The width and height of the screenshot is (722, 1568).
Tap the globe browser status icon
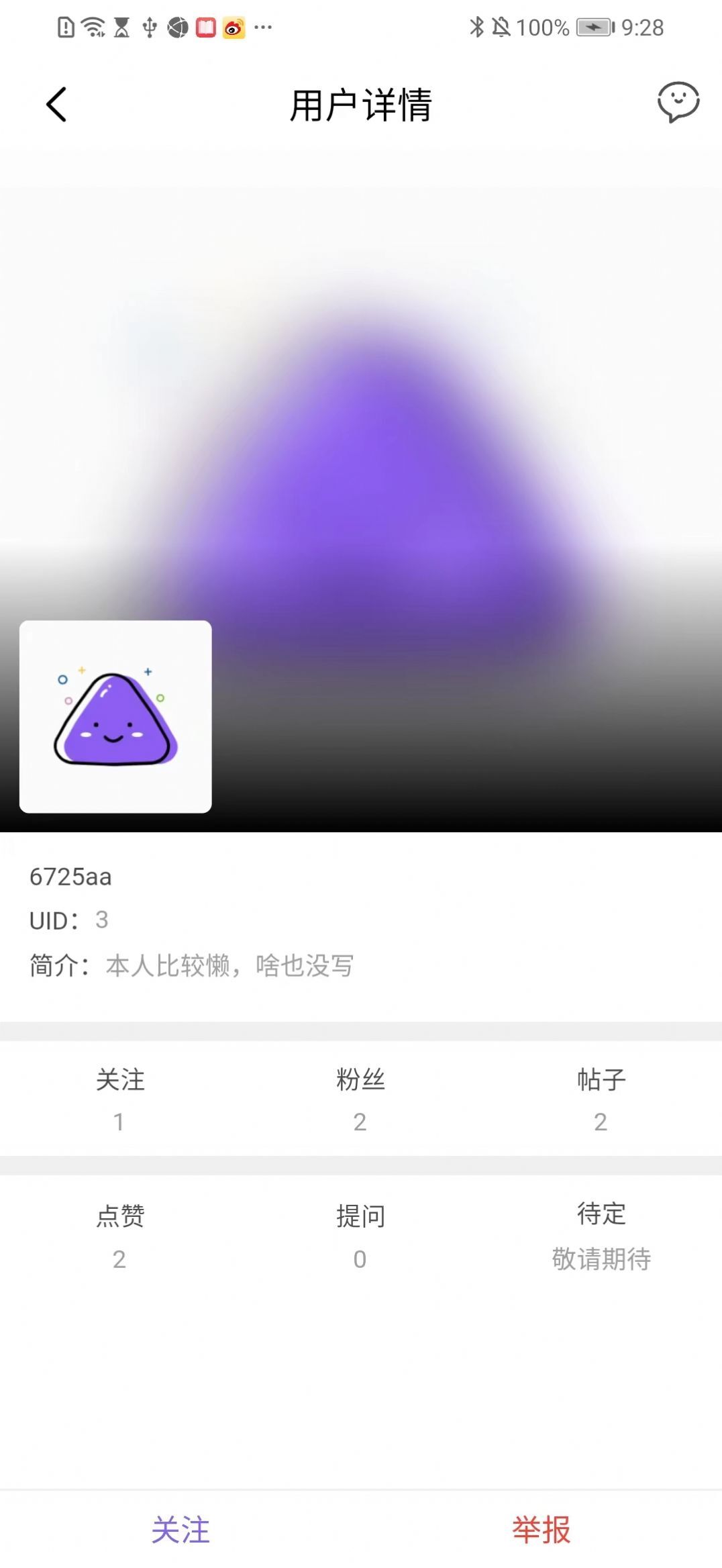coord(176,27)
